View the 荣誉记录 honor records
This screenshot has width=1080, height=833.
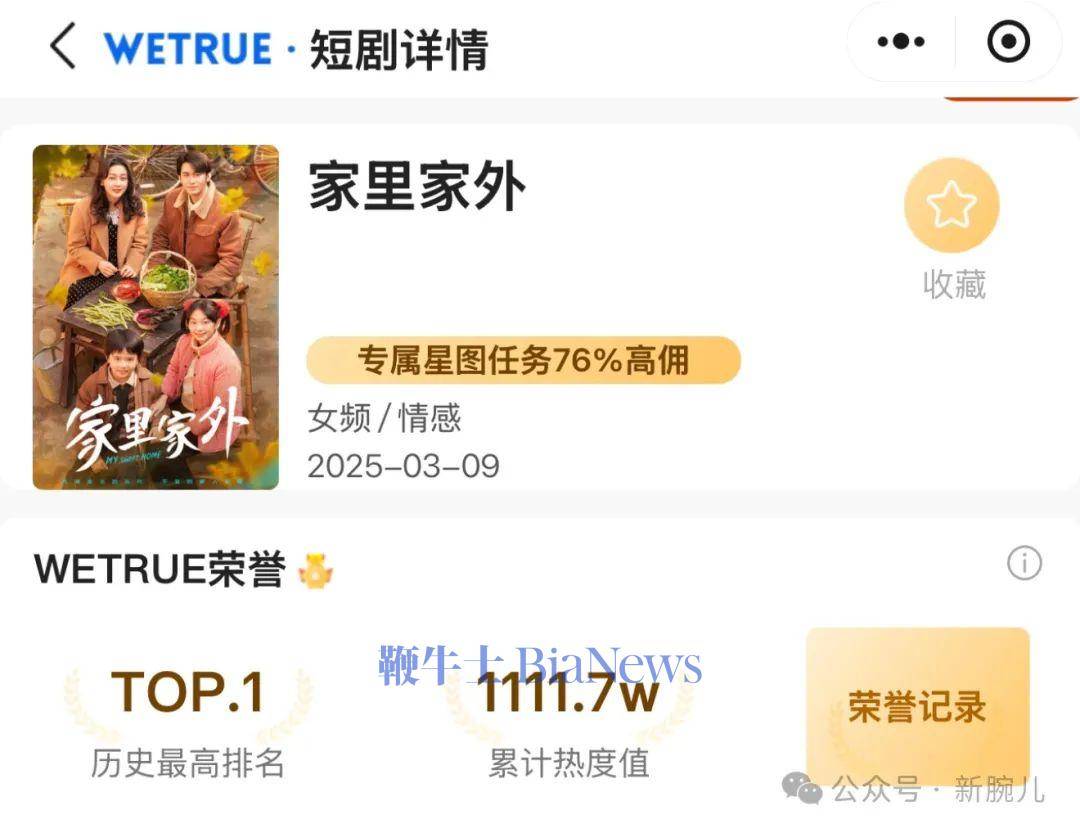[917, 706]
